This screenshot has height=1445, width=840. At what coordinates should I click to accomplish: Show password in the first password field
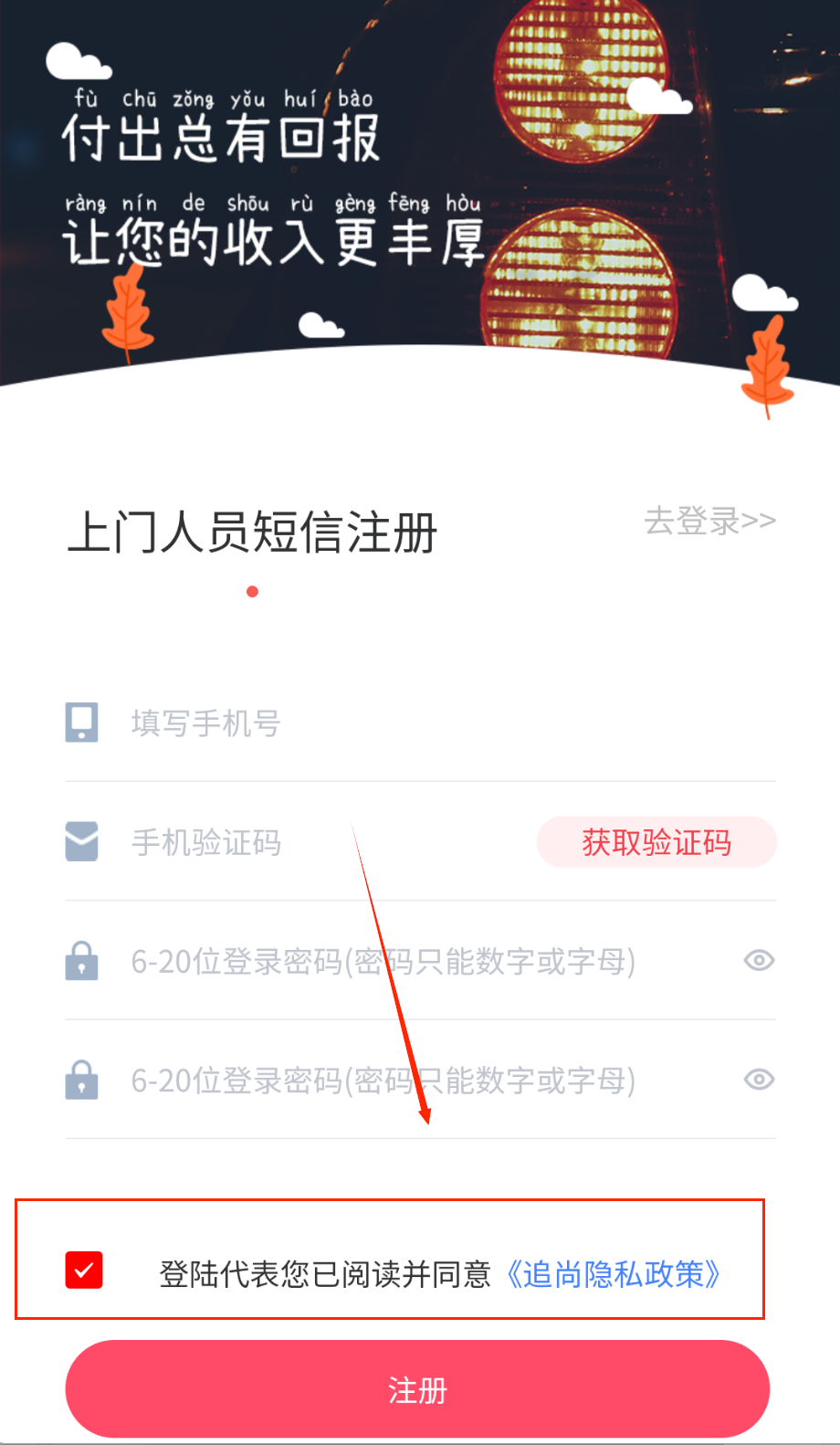(759, 961)
